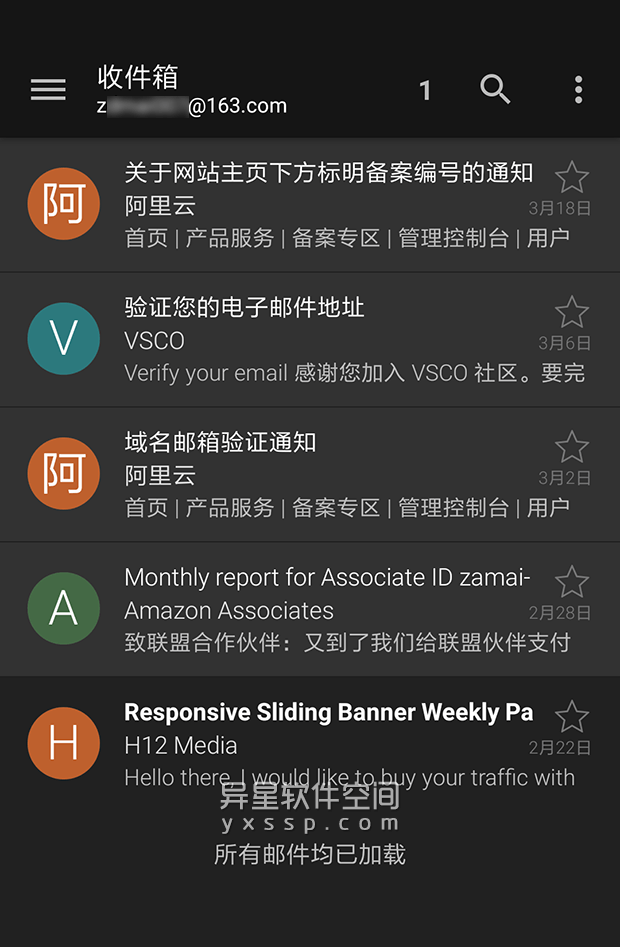The height and width of the screenshot is (947, 620).
Task: Open the mail search
Action: (x=495, y=90)
